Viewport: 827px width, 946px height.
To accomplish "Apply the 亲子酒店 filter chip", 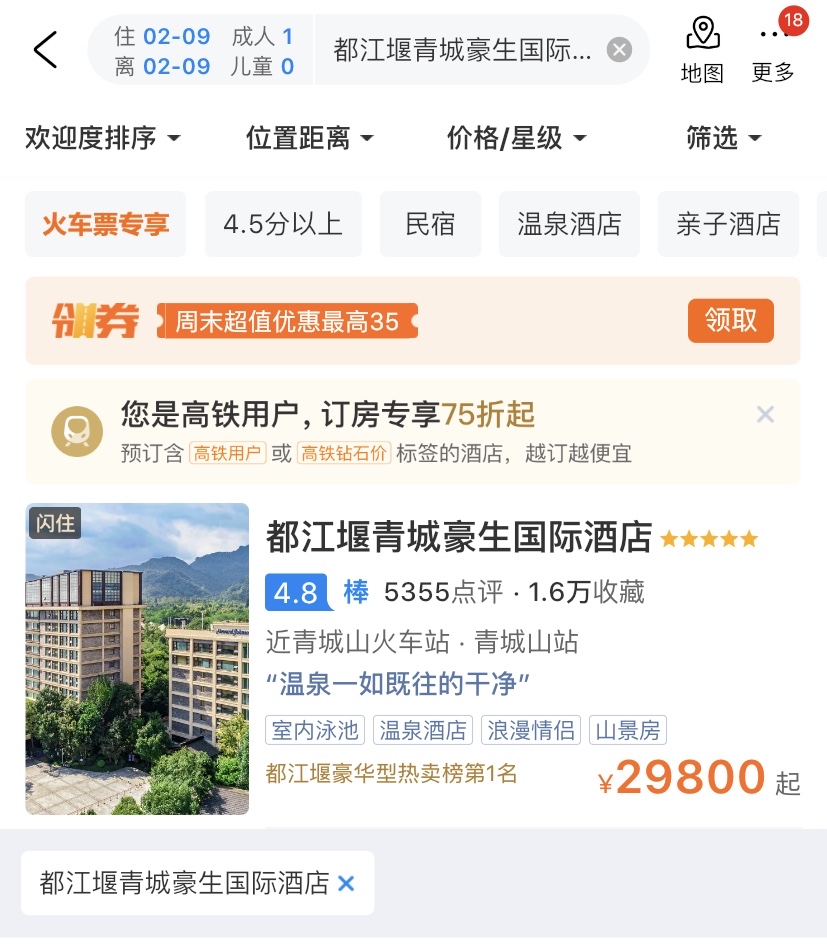I will click(728, 224).
